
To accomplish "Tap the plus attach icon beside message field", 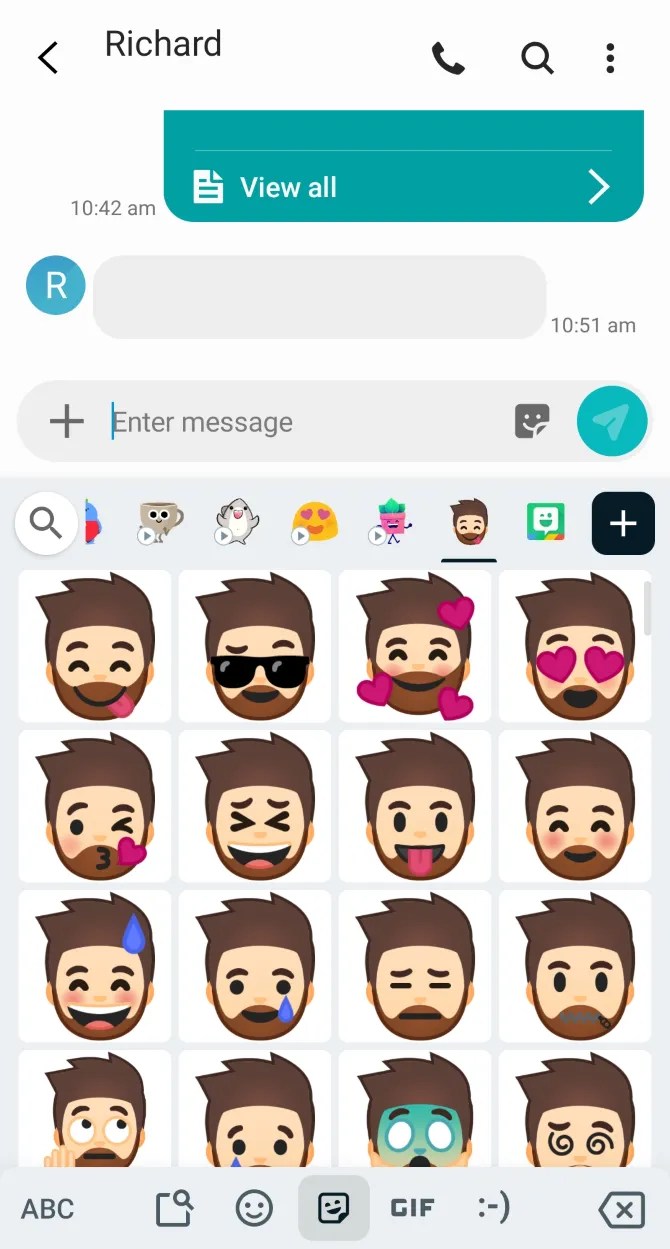I will point(66,421).
